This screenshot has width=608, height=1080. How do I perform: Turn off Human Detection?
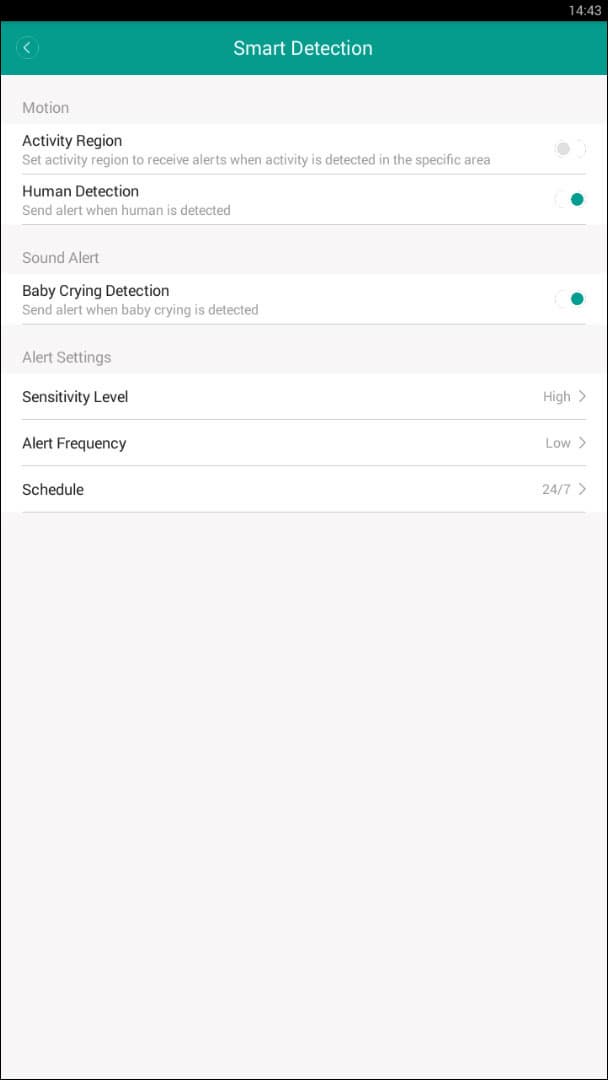pos(570,199)
